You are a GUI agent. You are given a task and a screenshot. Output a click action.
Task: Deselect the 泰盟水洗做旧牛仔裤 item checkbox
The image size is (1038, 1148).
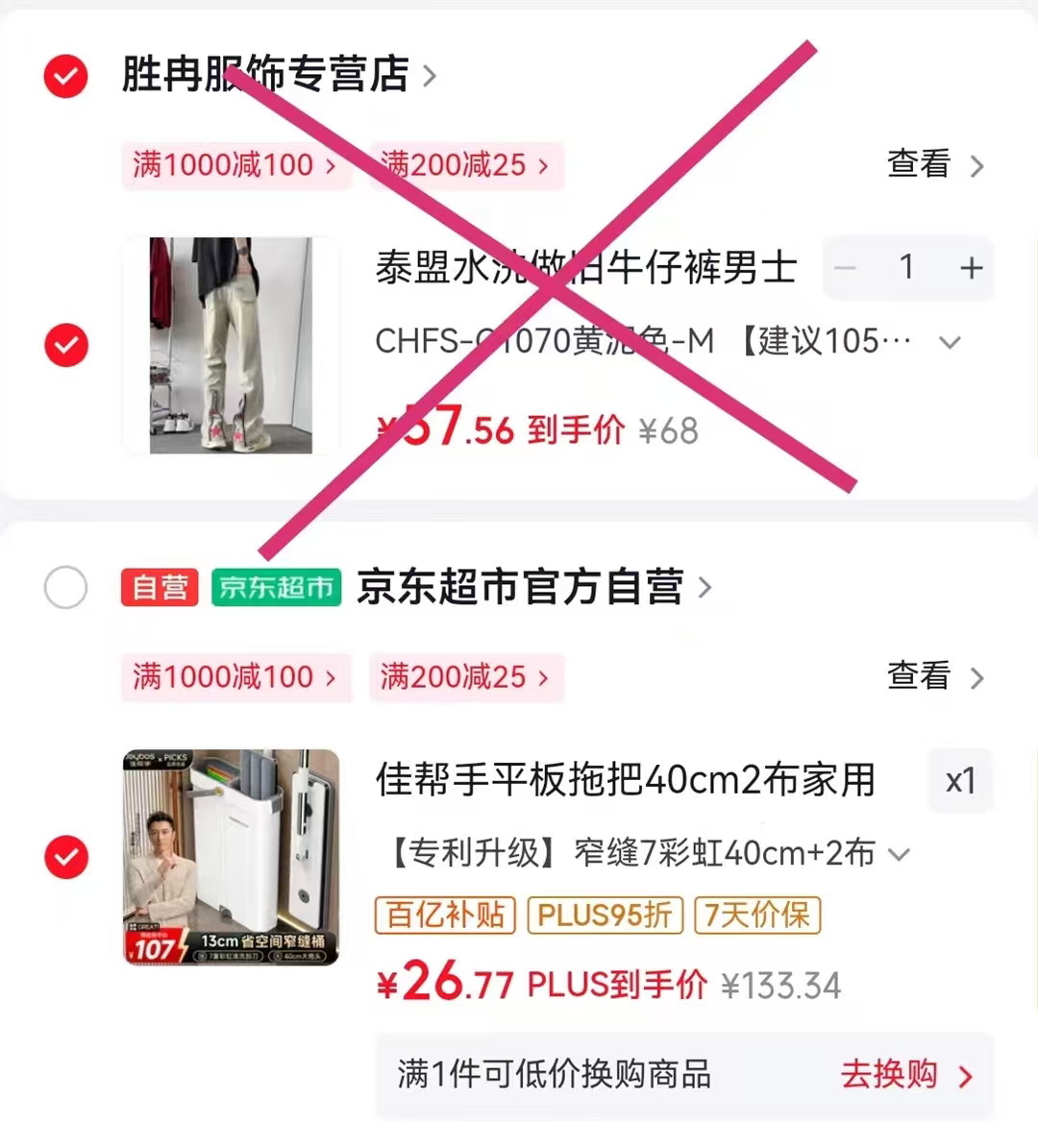click(x=65, y=345)
